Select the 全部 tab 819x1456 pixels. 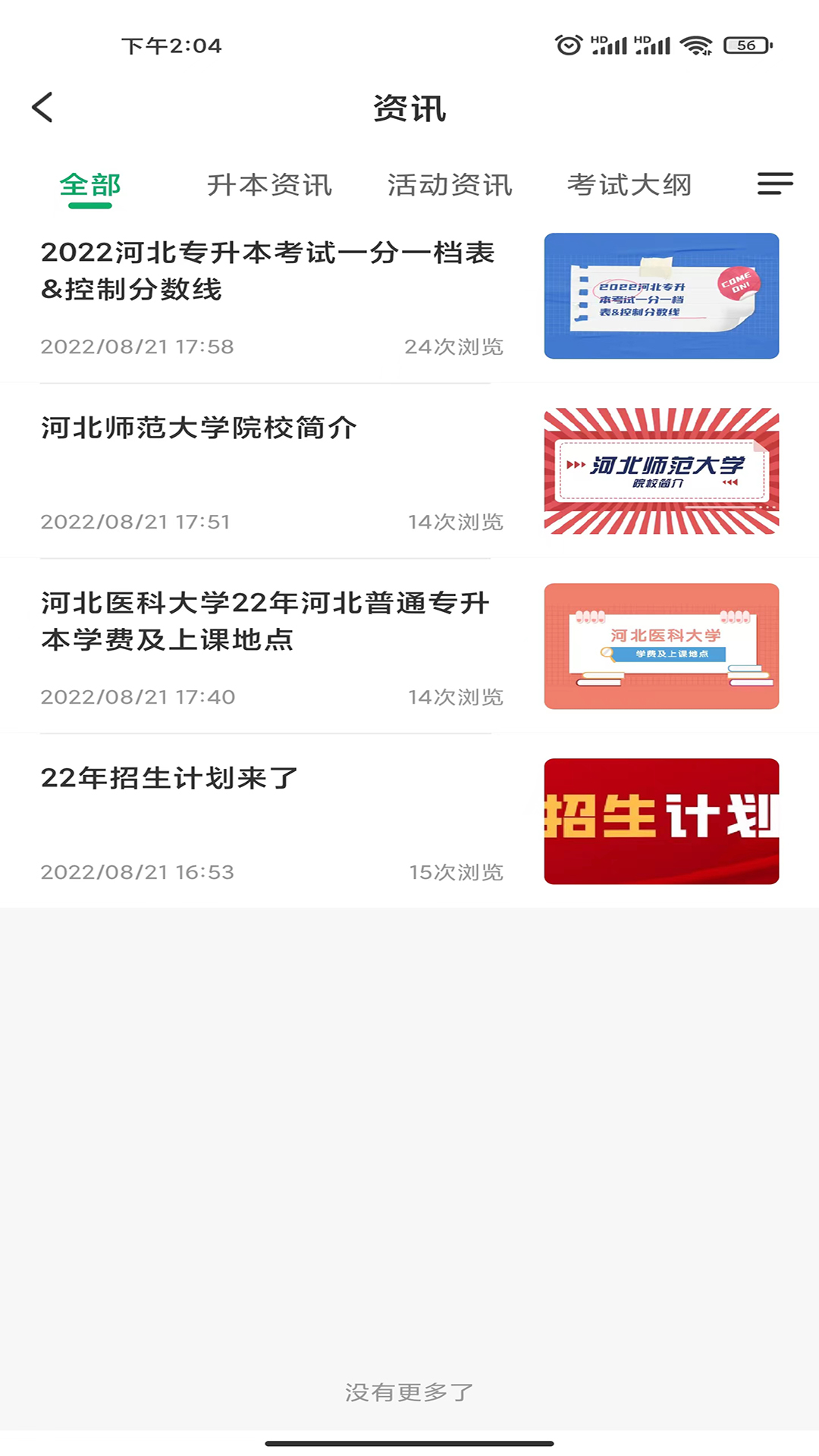[90, 184]
